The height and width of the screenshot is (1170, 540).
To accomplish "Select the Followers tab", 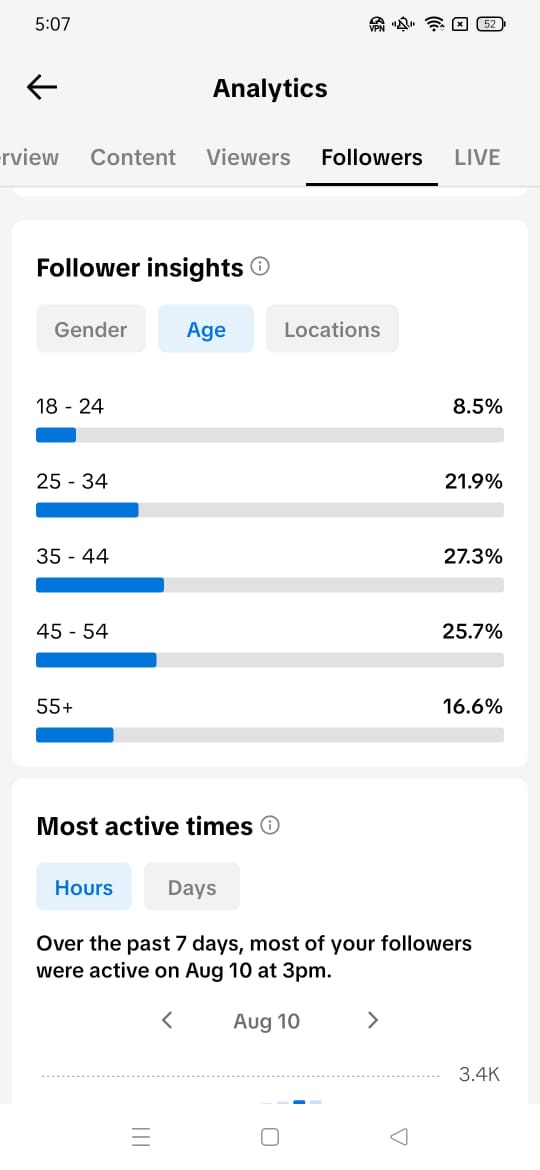I will click(x=371, y=157).
